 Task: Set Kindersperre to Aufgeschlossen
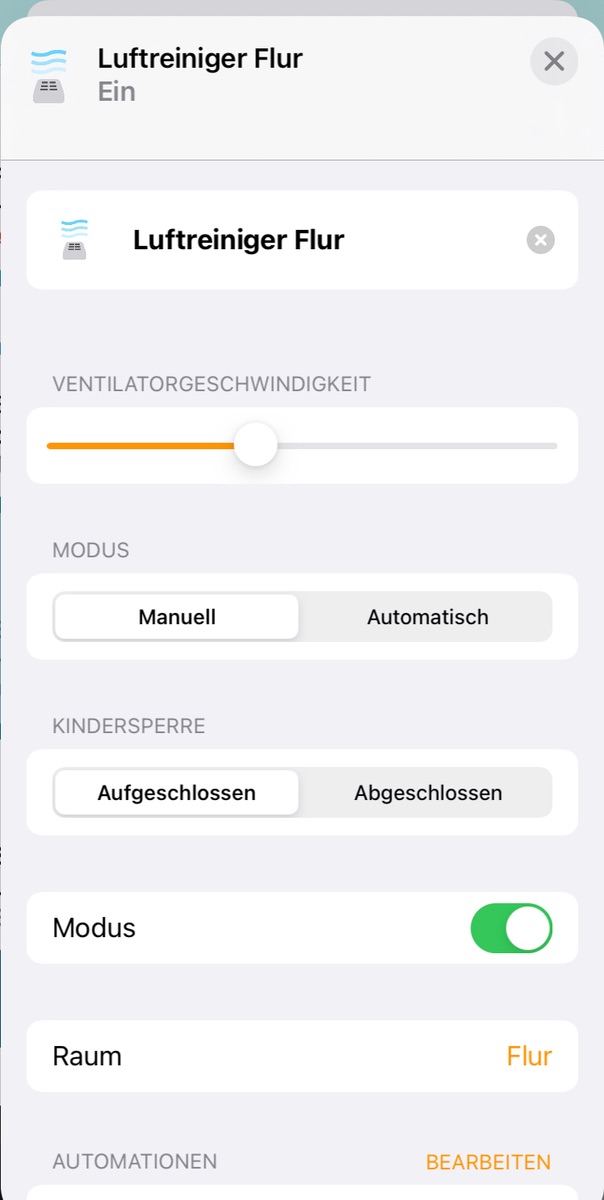(x=177, y=793)
